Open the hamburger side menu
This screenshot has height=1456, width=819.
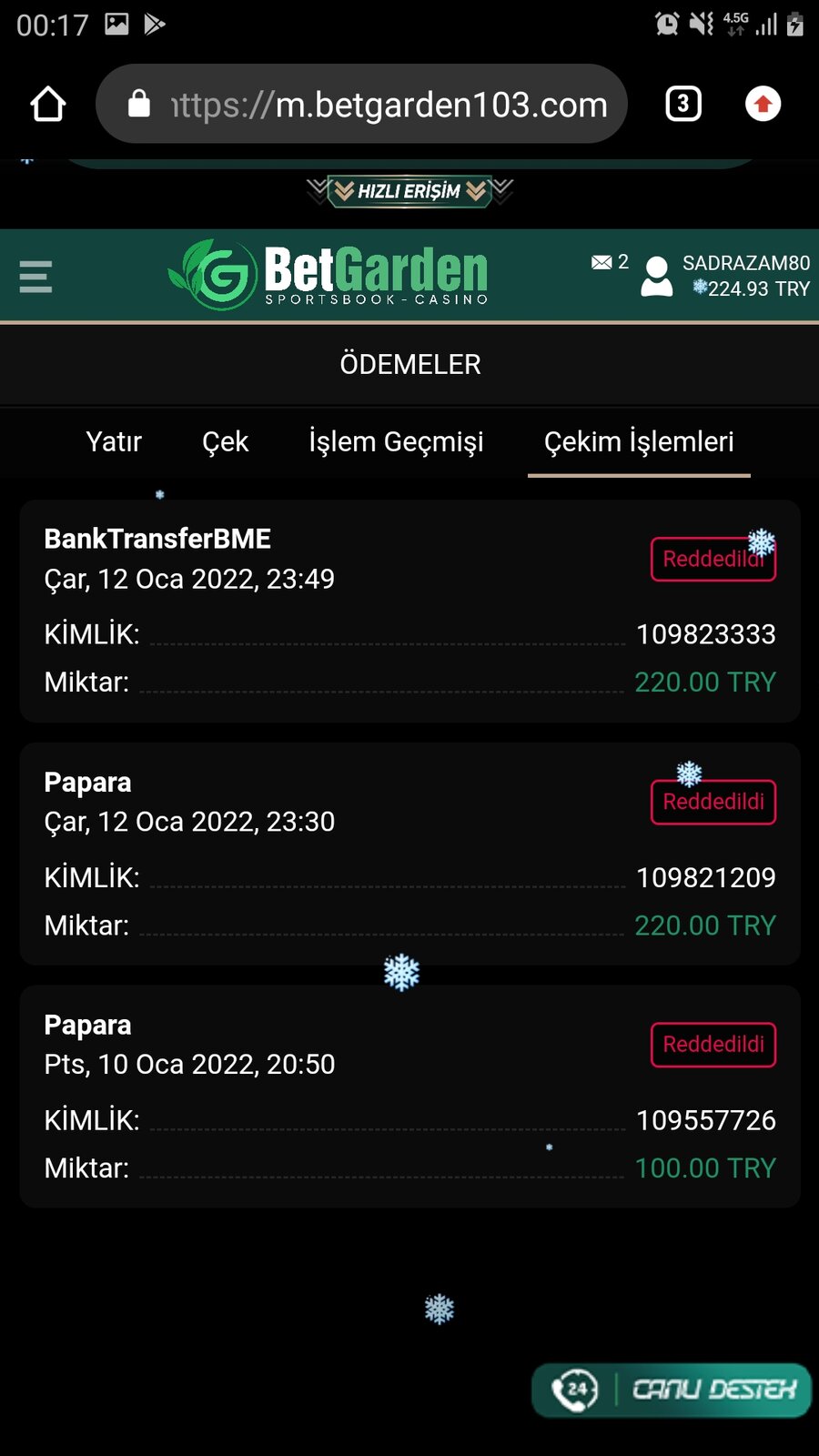35,277
